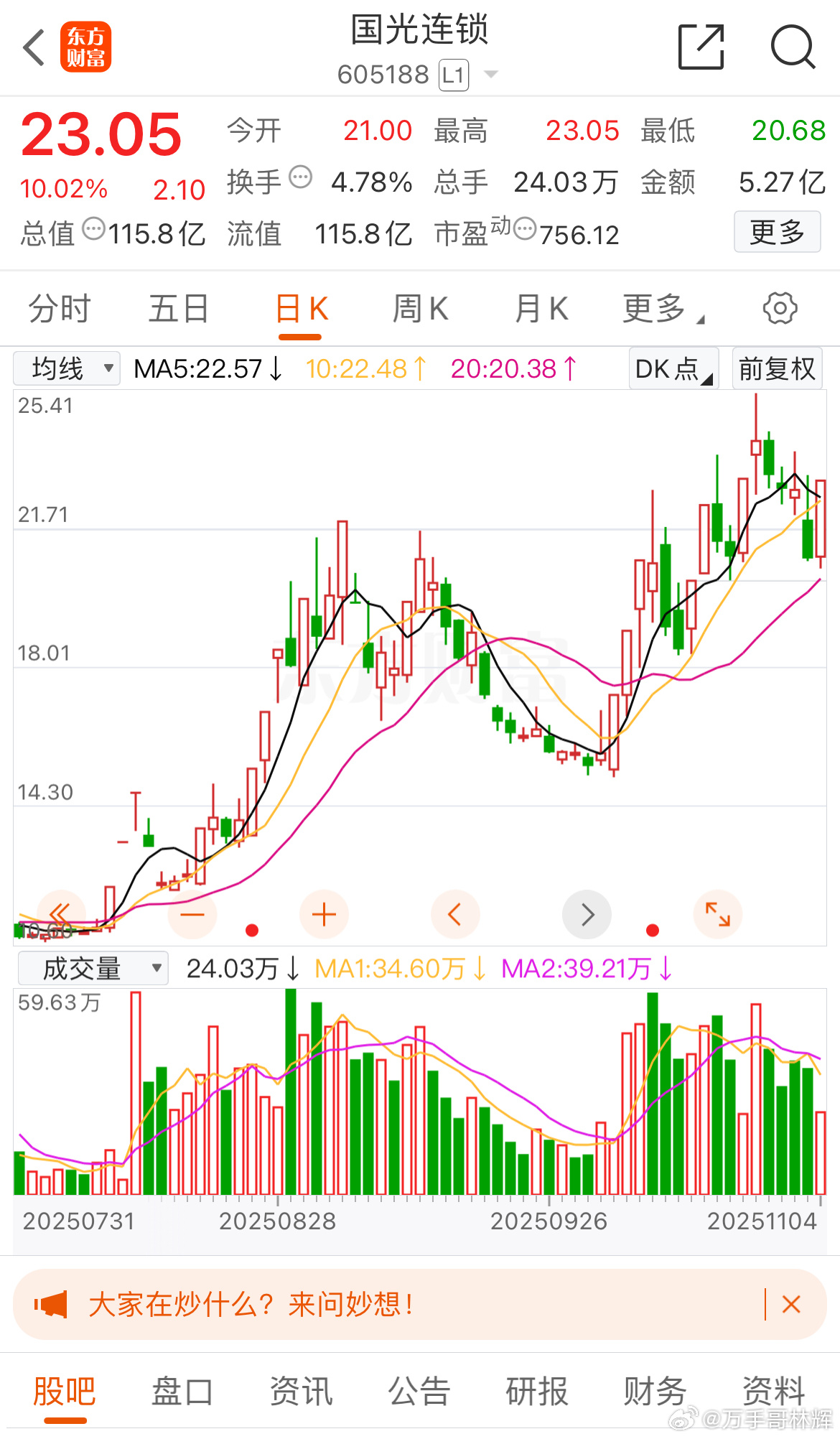This screenshot has height=1439, width=840.
Task: Go back using the top-left arrow
Action: (34, 48)
